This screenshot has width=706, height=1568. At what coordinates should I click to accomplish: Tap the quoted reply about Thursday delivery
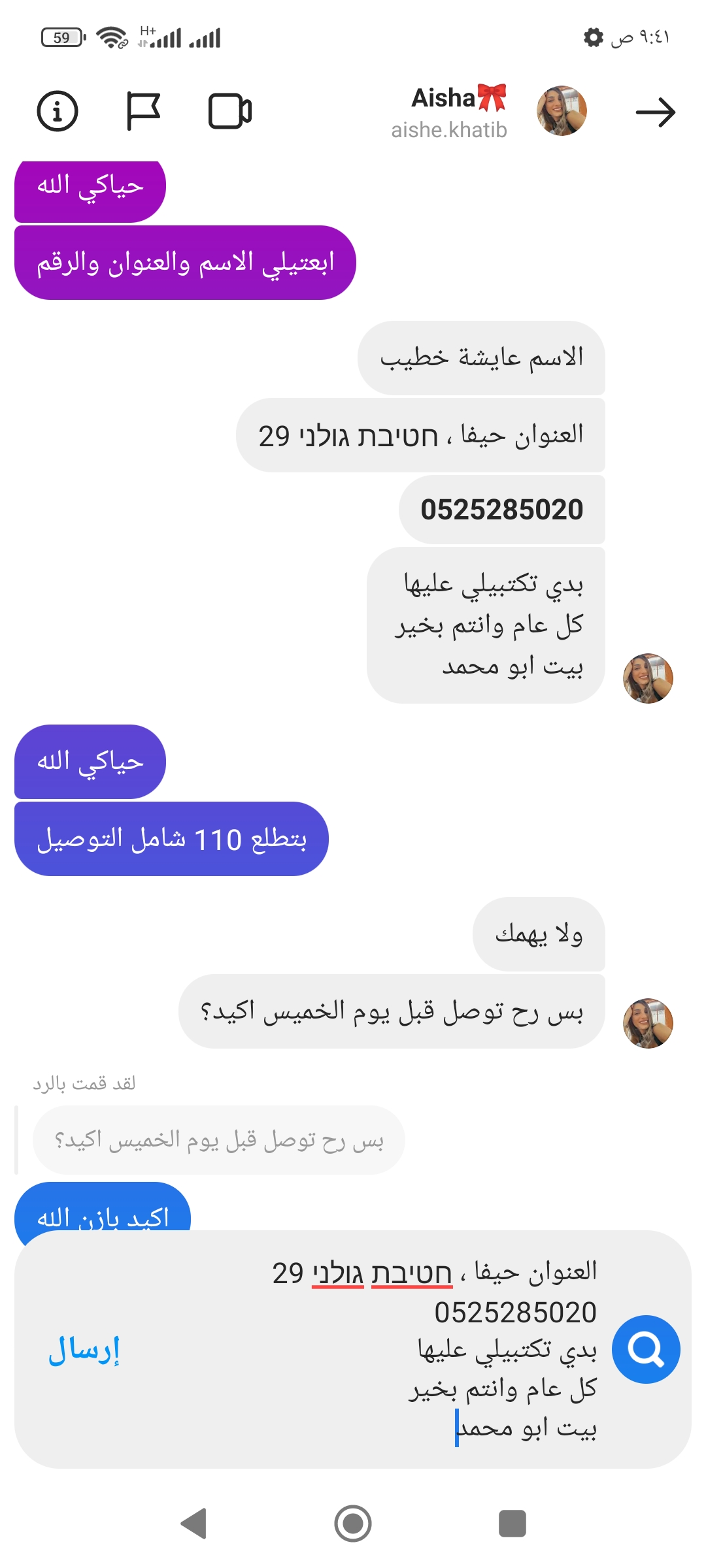(219, 1140)
